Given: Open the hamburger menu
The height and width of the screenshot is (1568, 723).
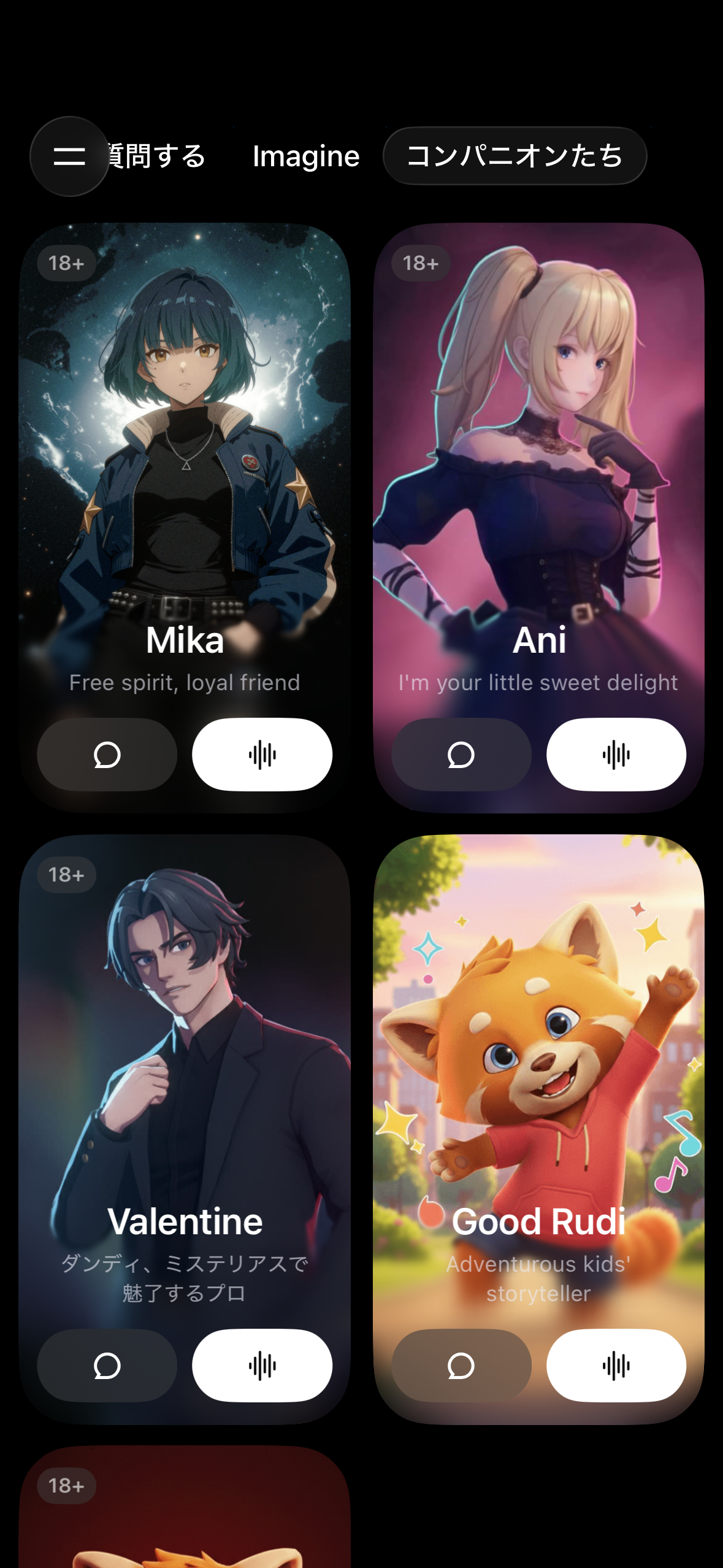Looking at the screenshot, I should coord(69,156).
